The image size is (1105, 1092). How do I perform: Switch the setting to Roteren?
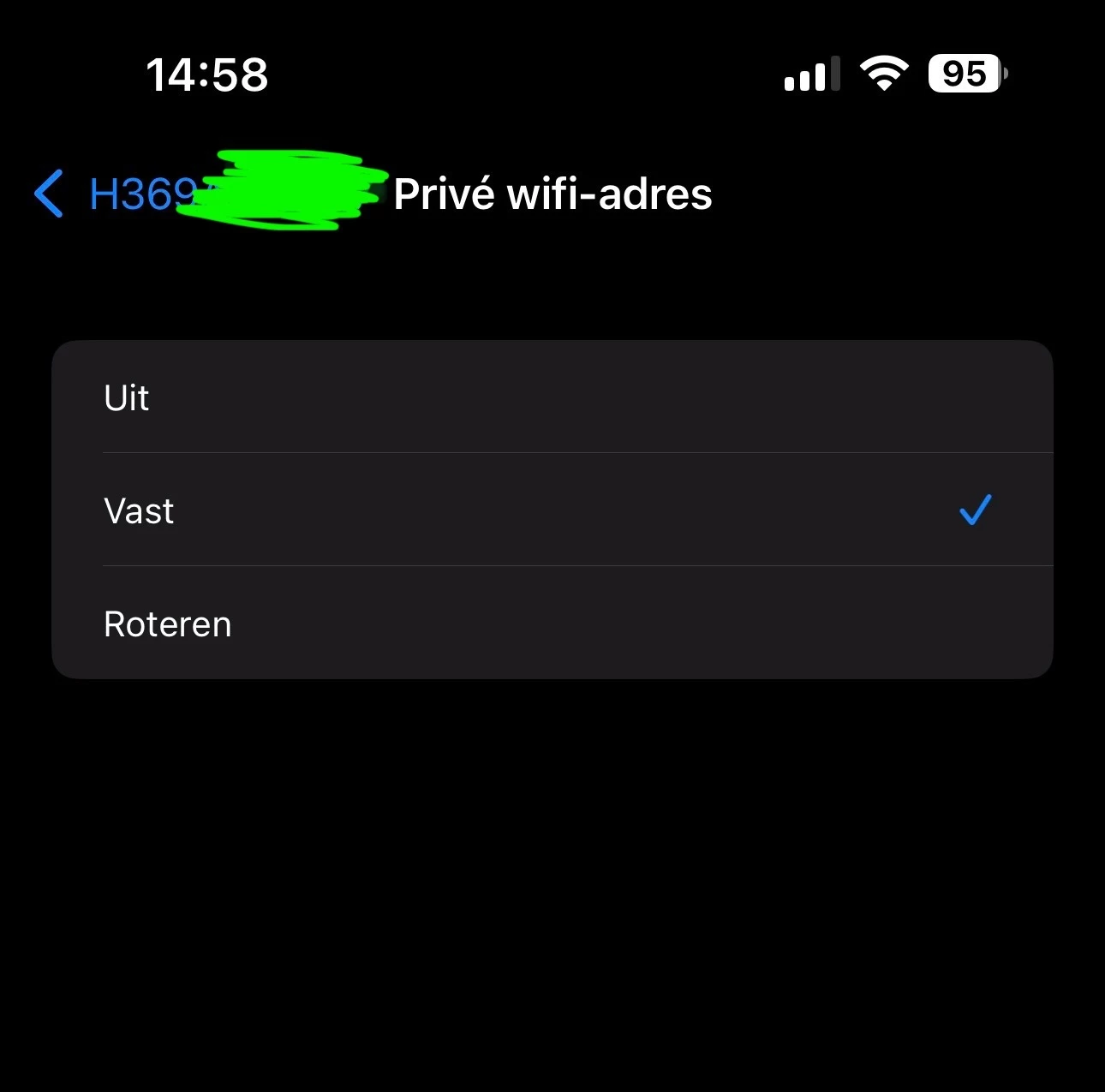coord(552,624)
